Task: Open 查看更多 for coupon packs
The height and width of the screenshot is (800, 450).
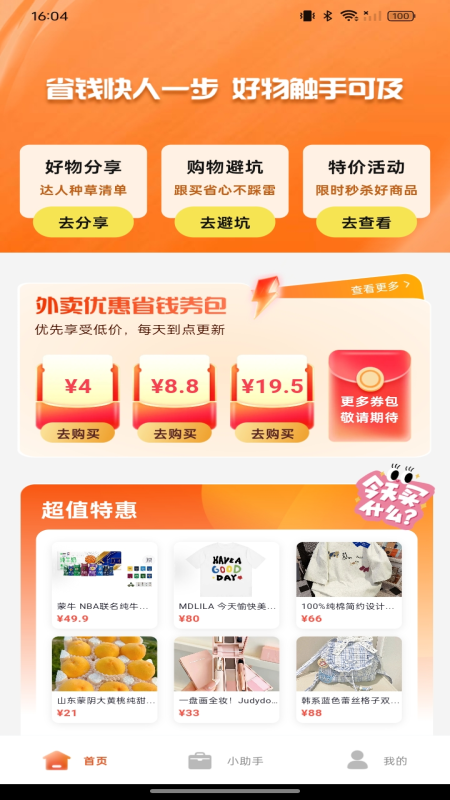Action: (x=380, y=287)
